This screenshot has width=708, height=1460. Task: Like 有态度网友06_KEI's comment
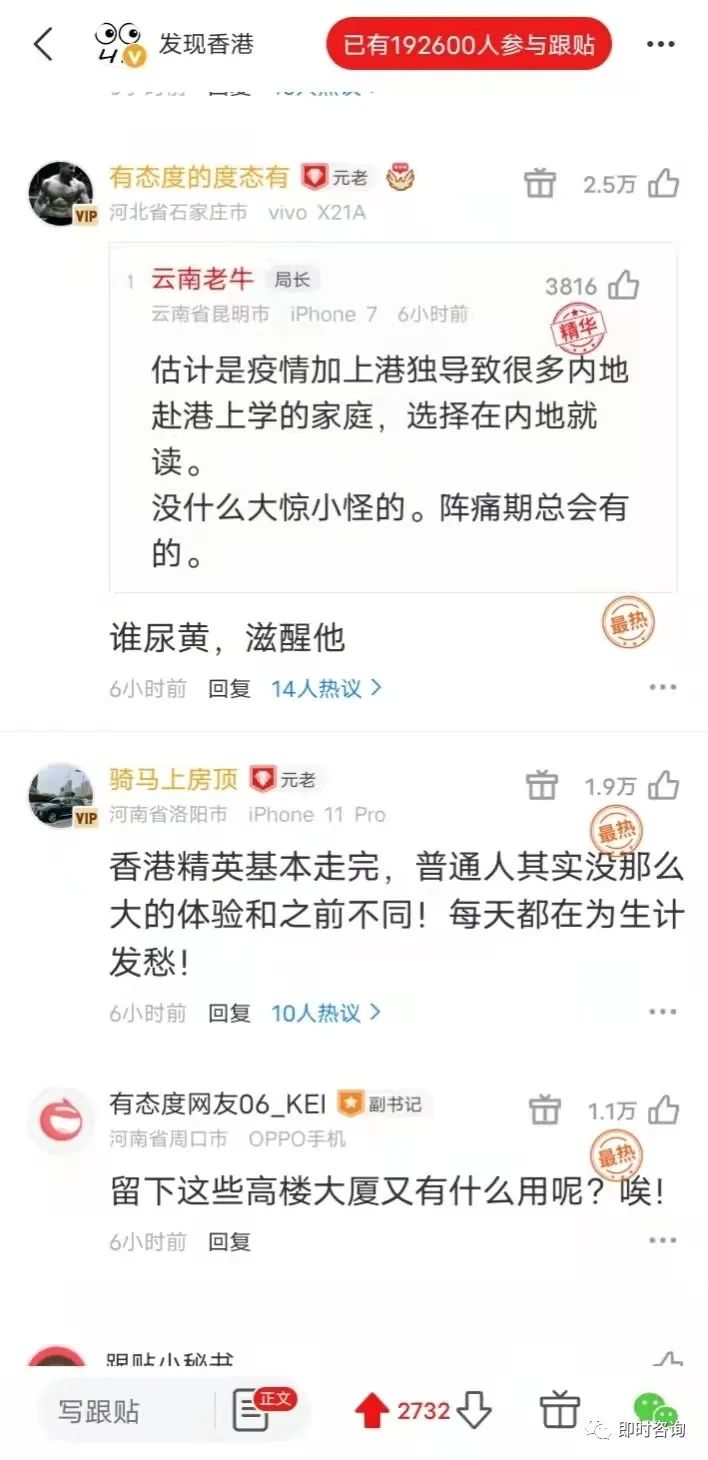[x=664, y=1110]
